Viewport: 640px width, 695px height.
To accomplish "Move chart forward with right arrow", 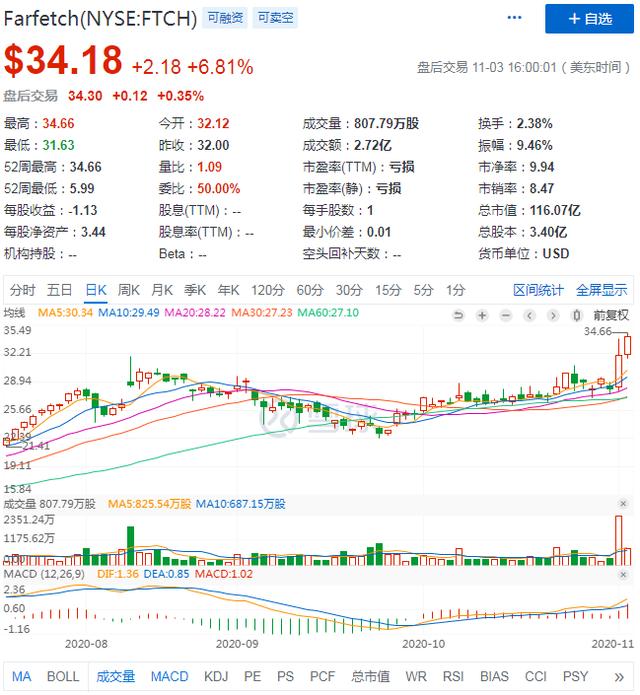I will tap(553, 315).
